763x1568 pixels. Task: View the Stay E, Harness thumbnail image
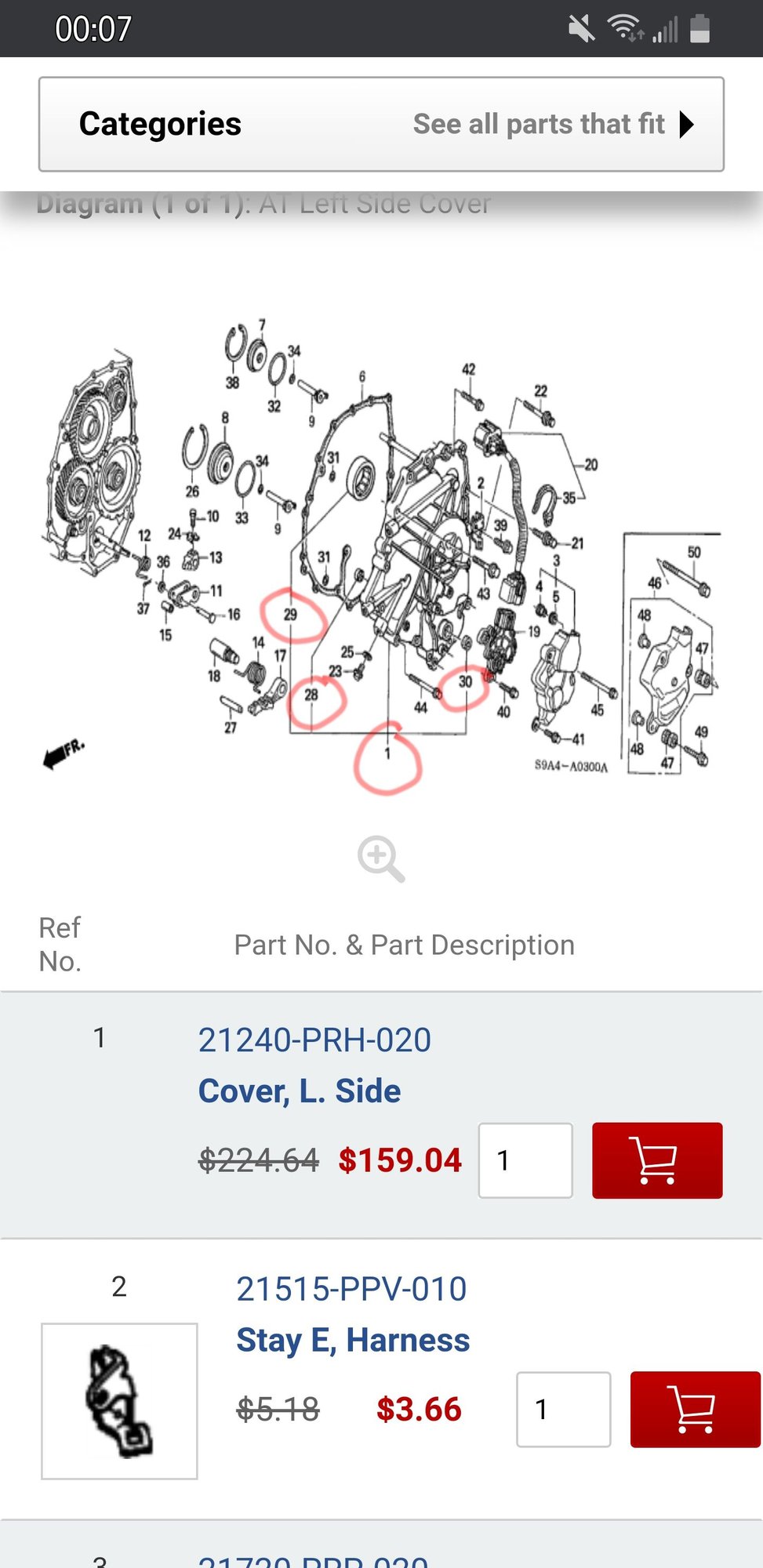(119, 1401)
